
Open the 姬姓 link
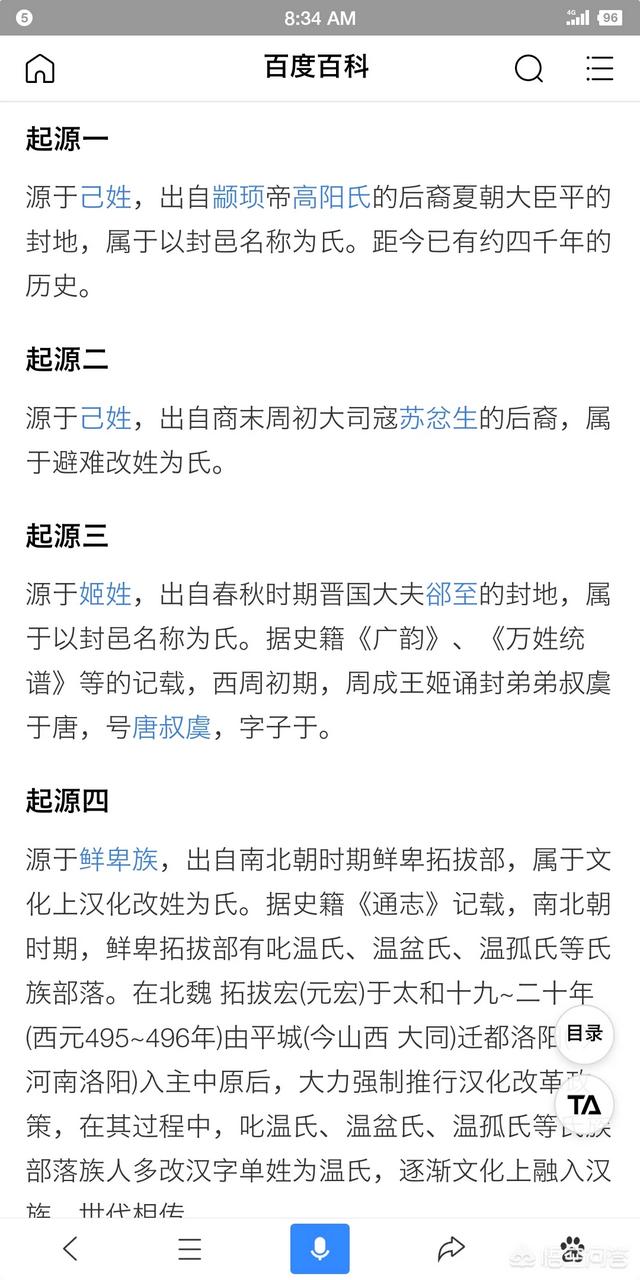click(x=106, y=595)
